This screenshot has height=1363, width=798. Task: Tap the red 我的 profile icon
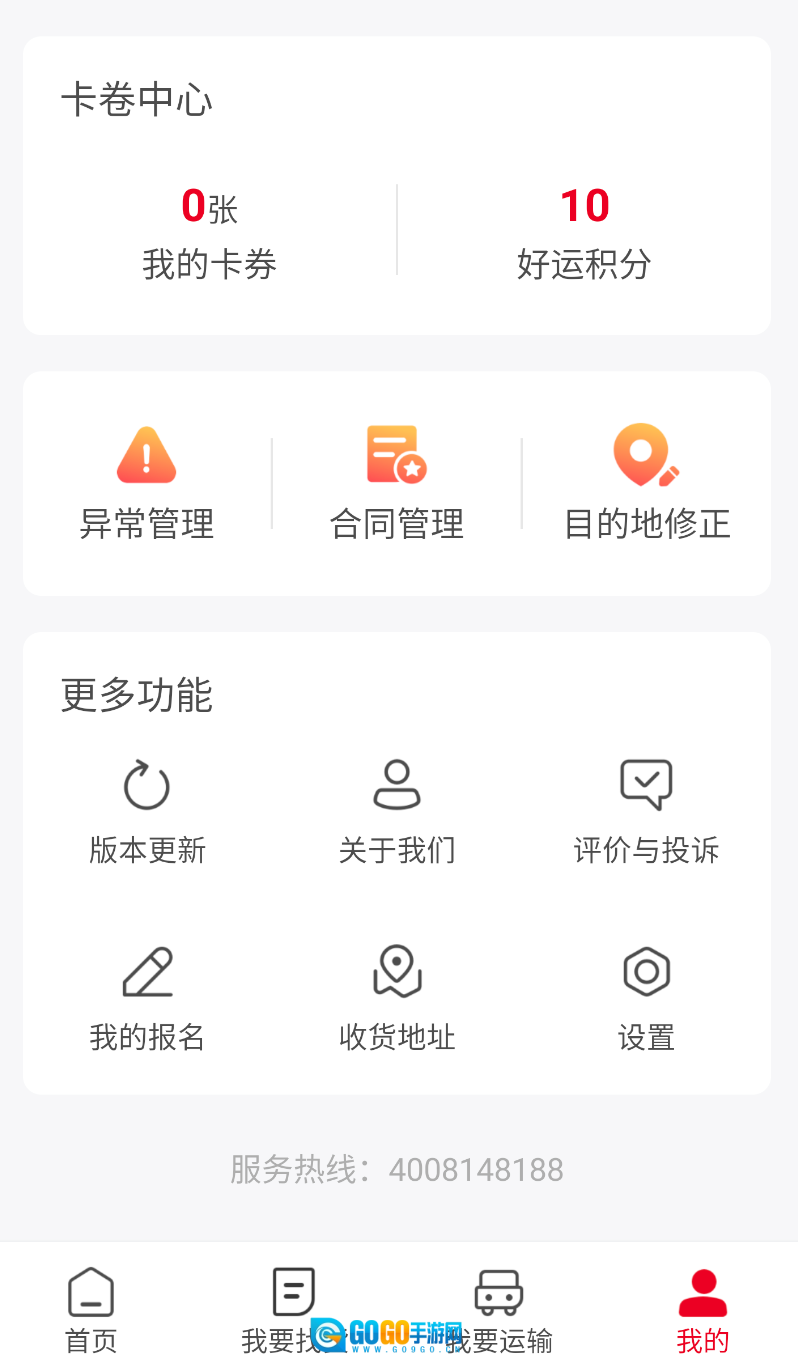[x=702, y=1292]
